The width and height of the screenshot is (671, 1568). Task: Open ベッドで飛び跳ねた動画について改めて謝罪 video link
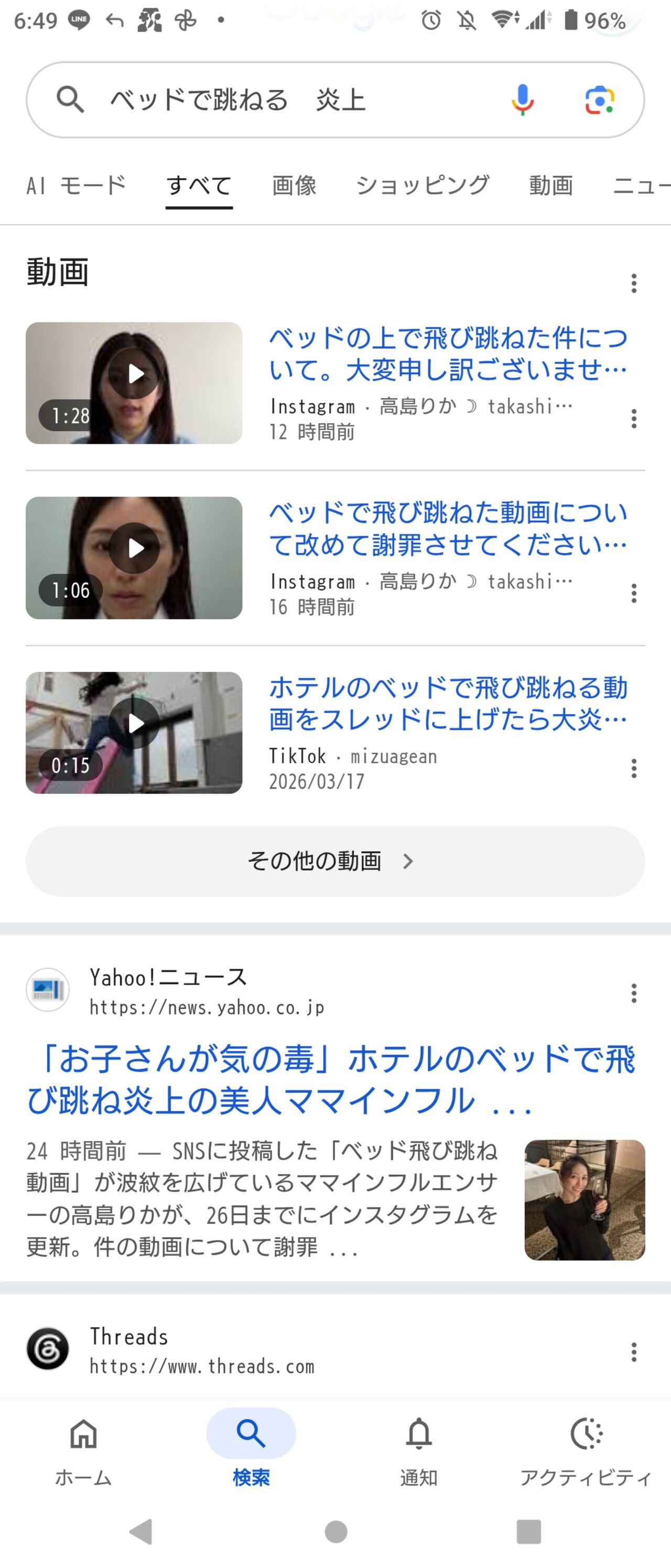tap(448, 529)
